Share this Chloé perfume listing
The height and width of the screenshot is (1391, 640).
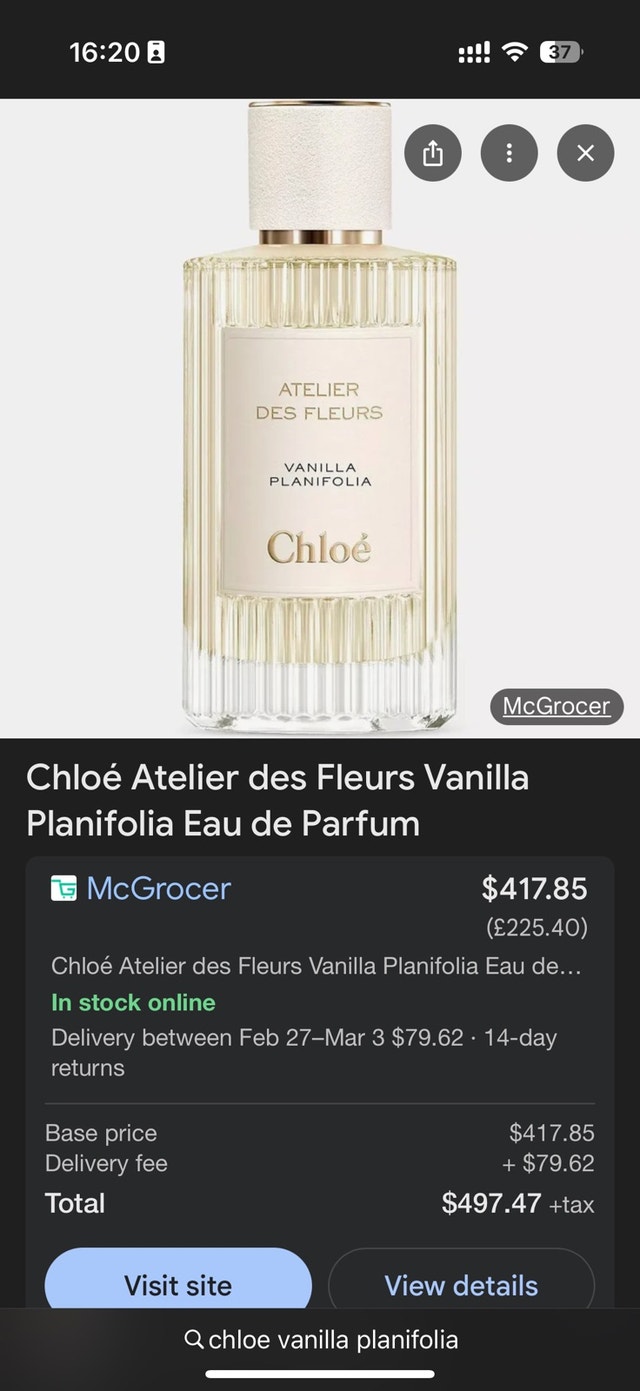[x=433, y=153]
